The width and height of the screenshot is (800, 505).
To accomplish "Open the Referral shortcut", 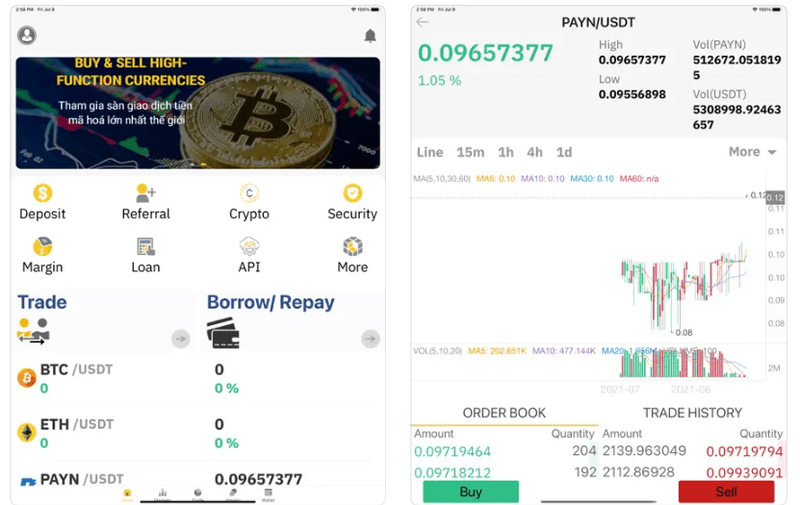I will click(146, 201).
